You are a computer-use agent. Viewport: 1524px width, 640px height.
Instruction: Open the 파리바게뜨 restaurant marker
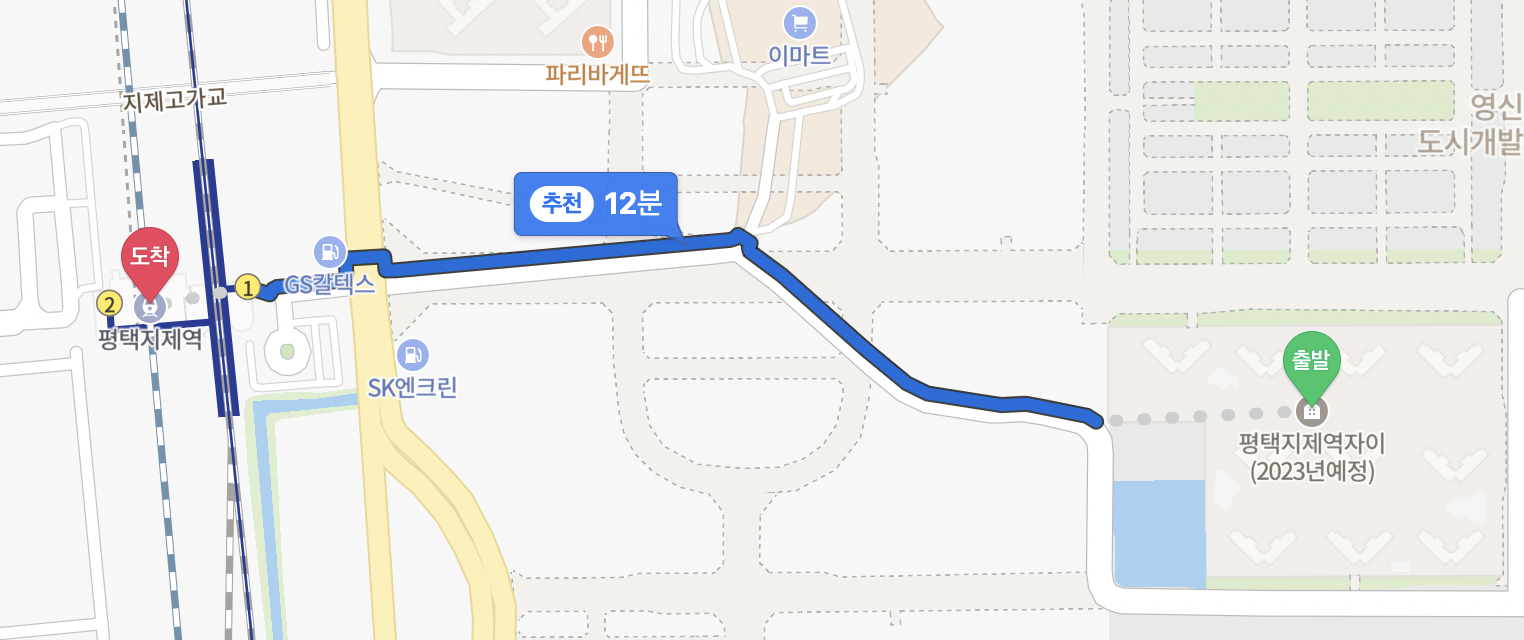tap(598, 42)
